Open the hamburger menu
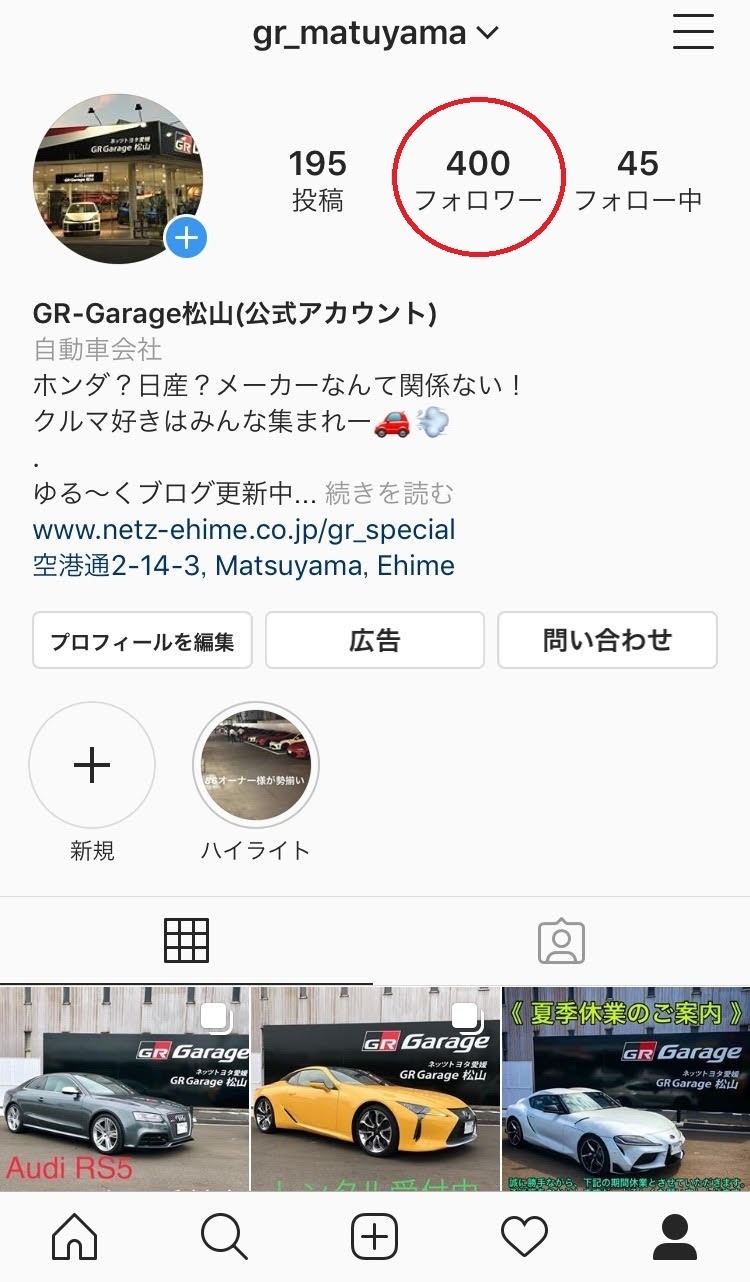This screenshot has width=750, height=1282. 693,34
